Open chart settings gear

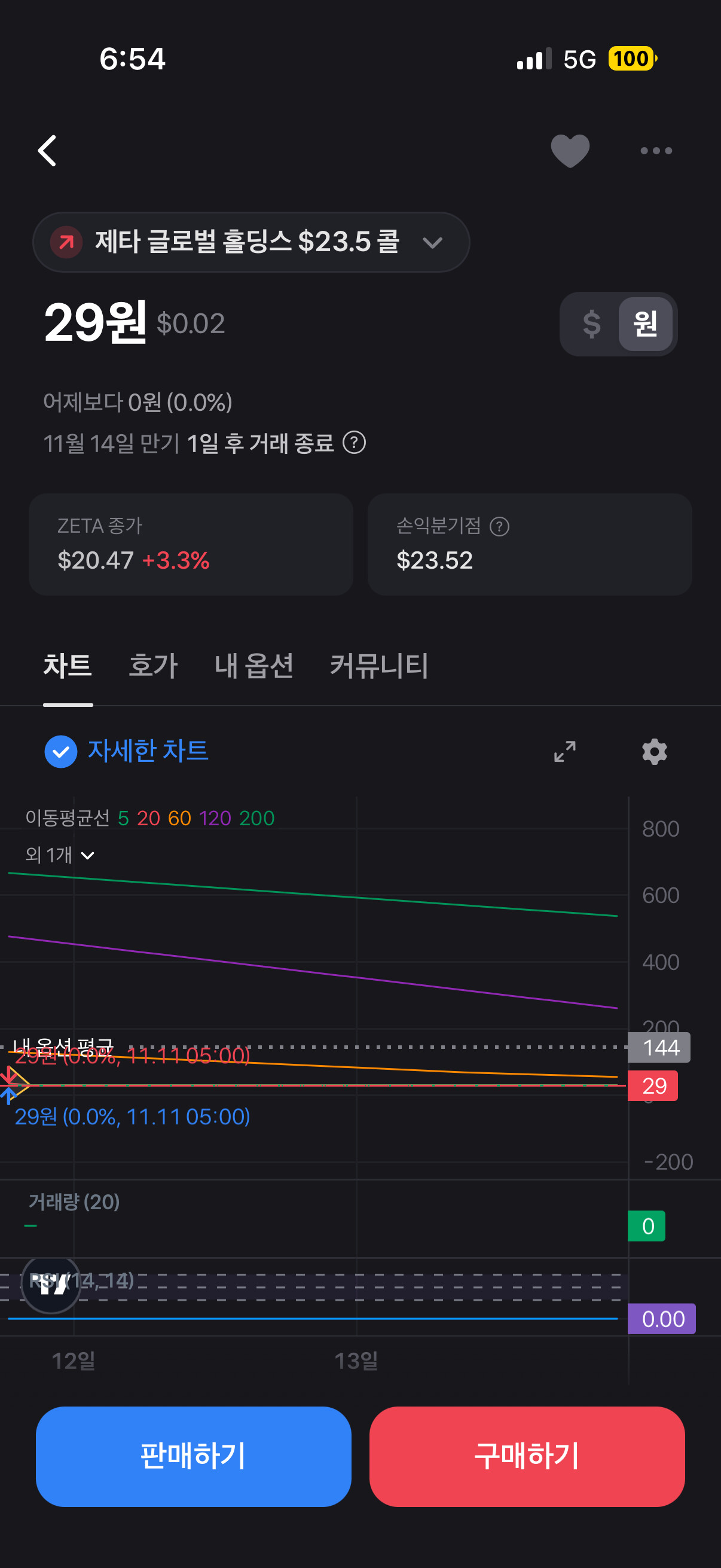654,752
